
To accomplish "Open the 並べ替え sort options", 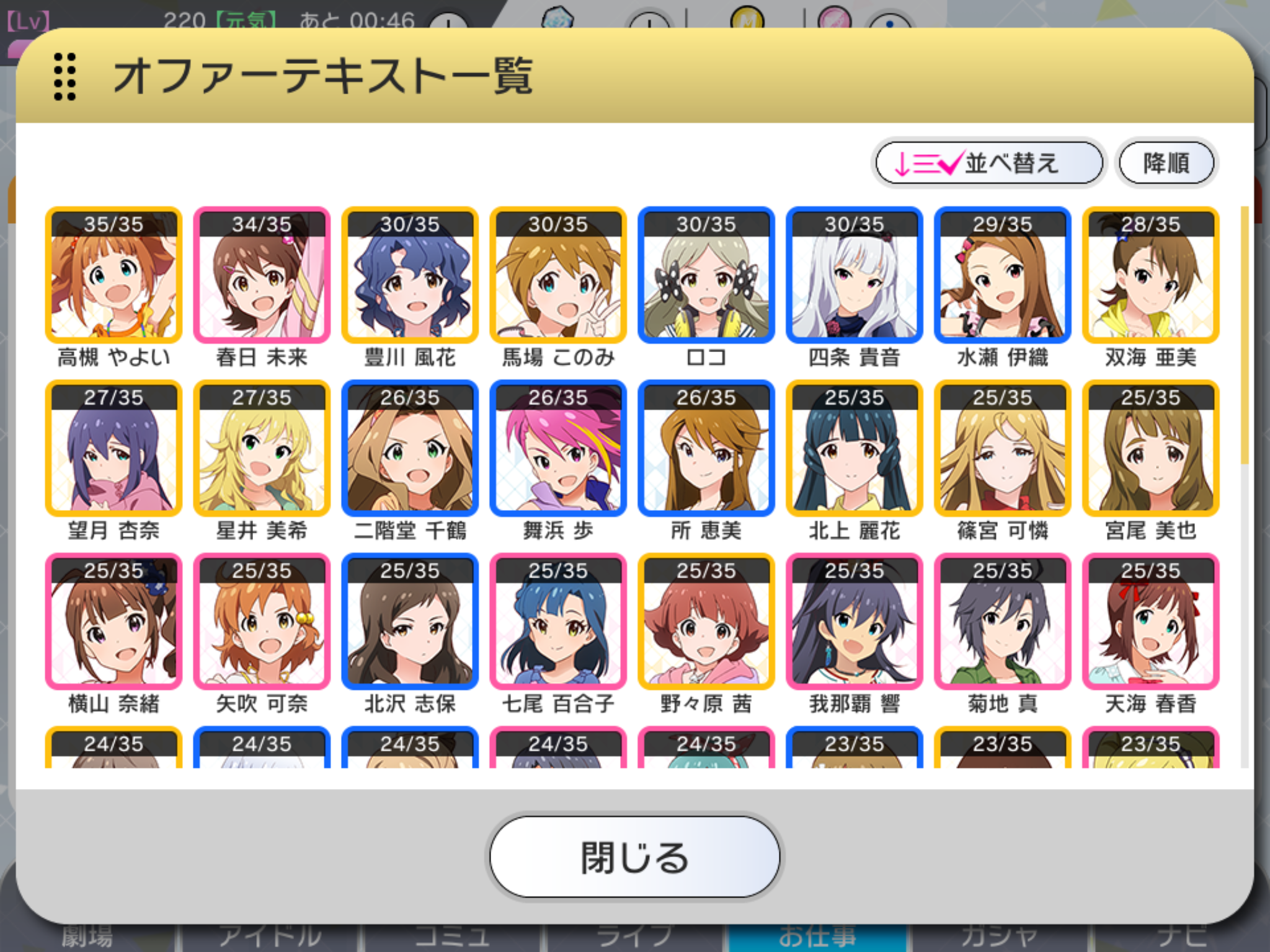I will pos(988,163).
